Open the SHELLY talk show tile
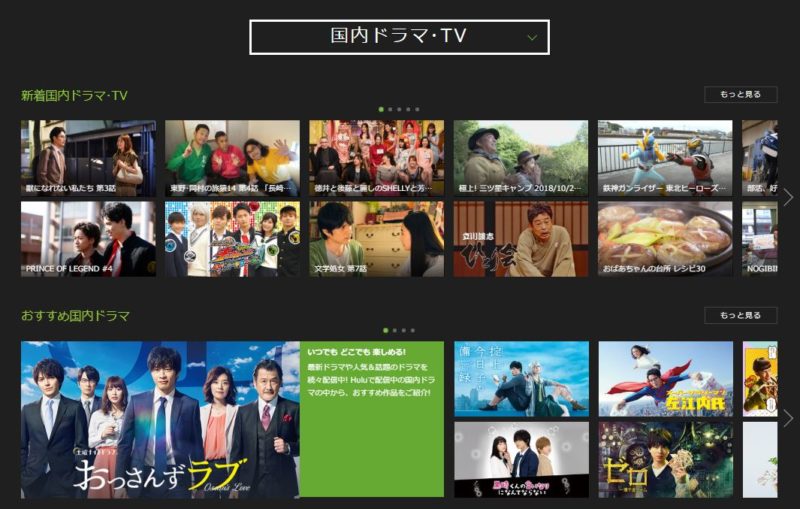This screenshot has height=509, width=800. pos(376,158)
